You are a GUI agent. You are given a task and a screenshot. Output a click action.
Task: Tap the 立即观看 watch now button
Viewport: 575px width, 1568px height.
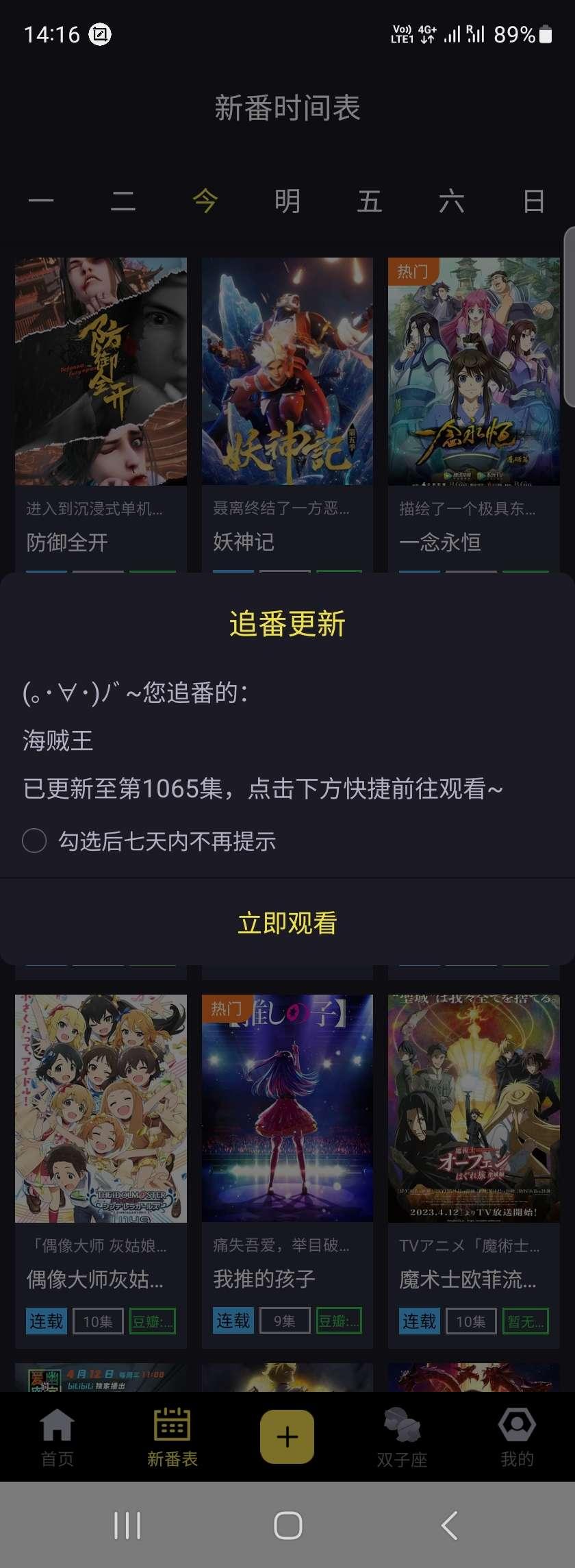click(287, 921)
